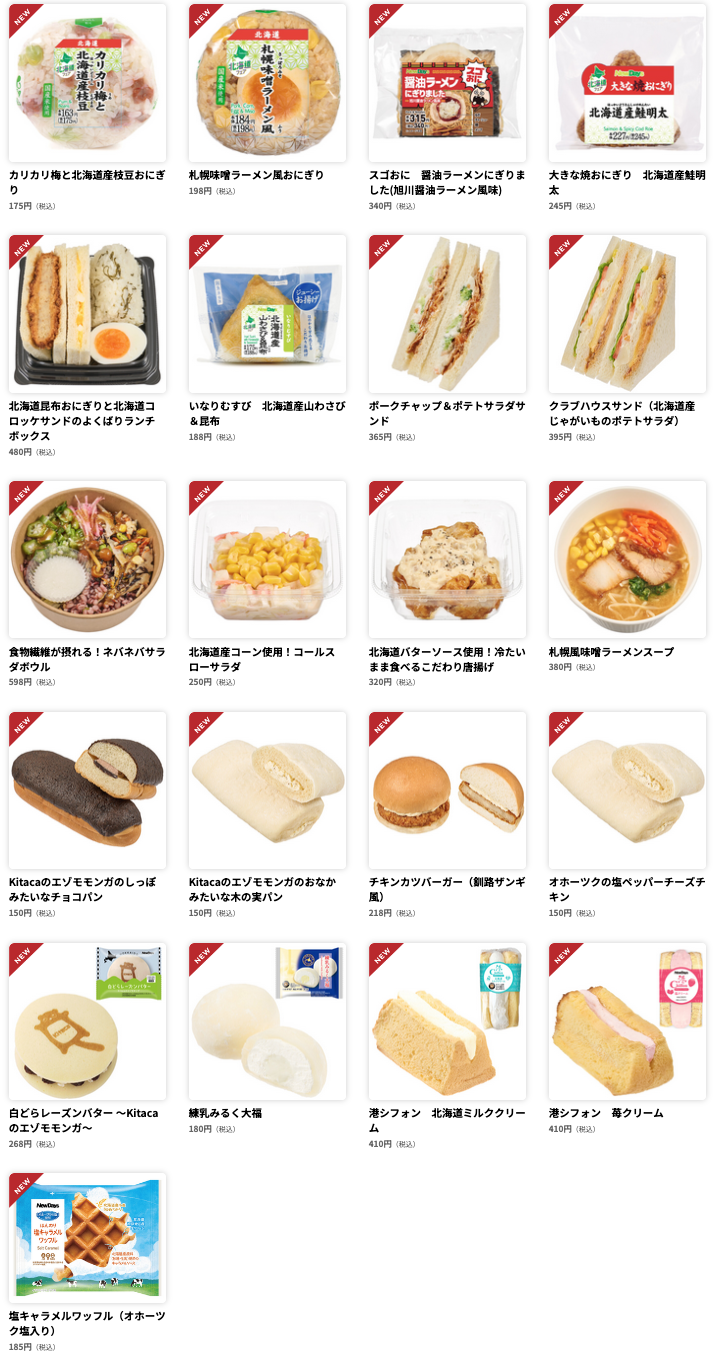
Task: View いなりむすび 北海道産山わさび＆昆布
Action: (x=268, y=314)
